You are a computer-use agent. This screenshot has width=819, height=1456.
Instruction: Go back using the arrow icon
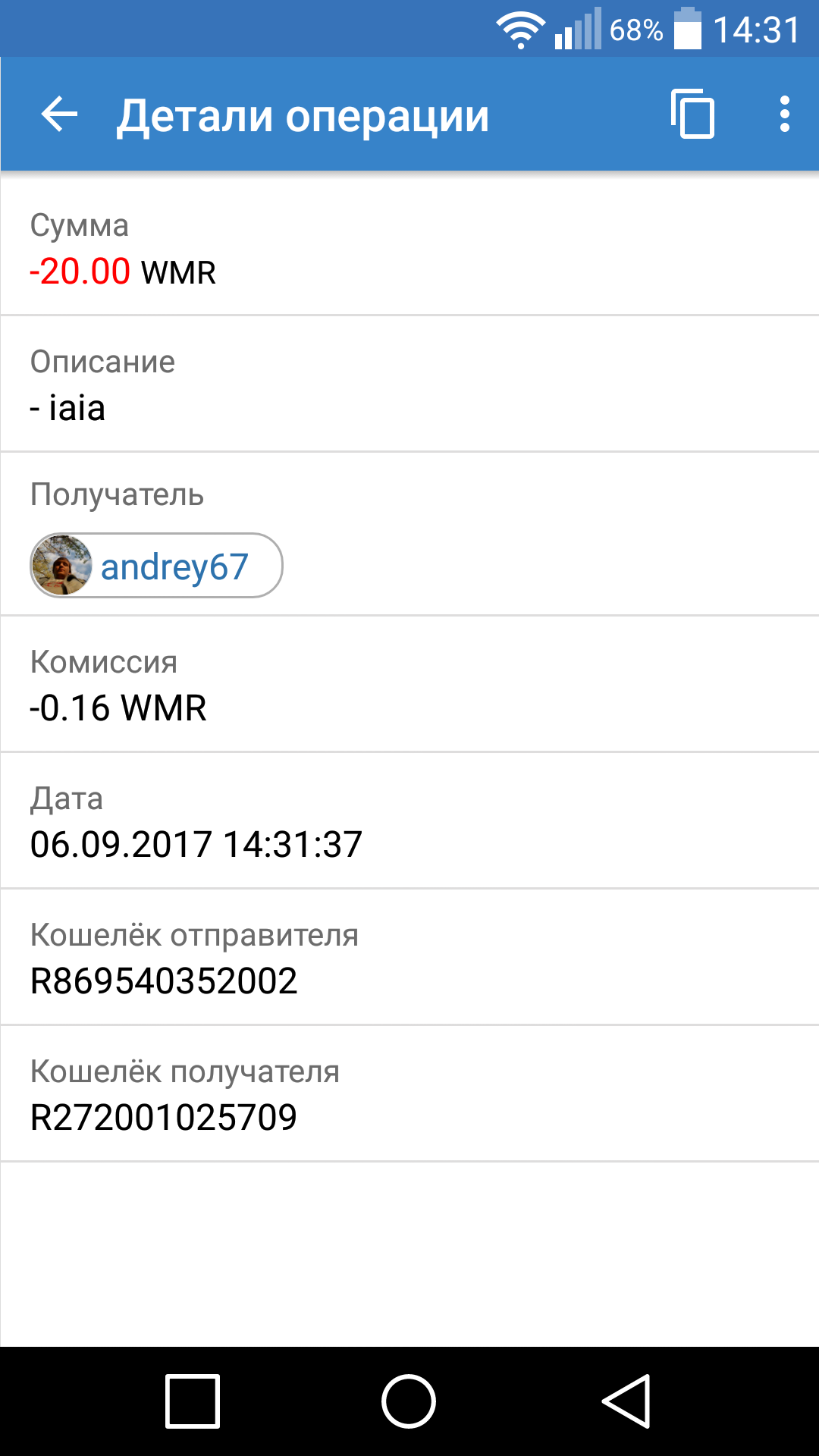pos(59,115)
